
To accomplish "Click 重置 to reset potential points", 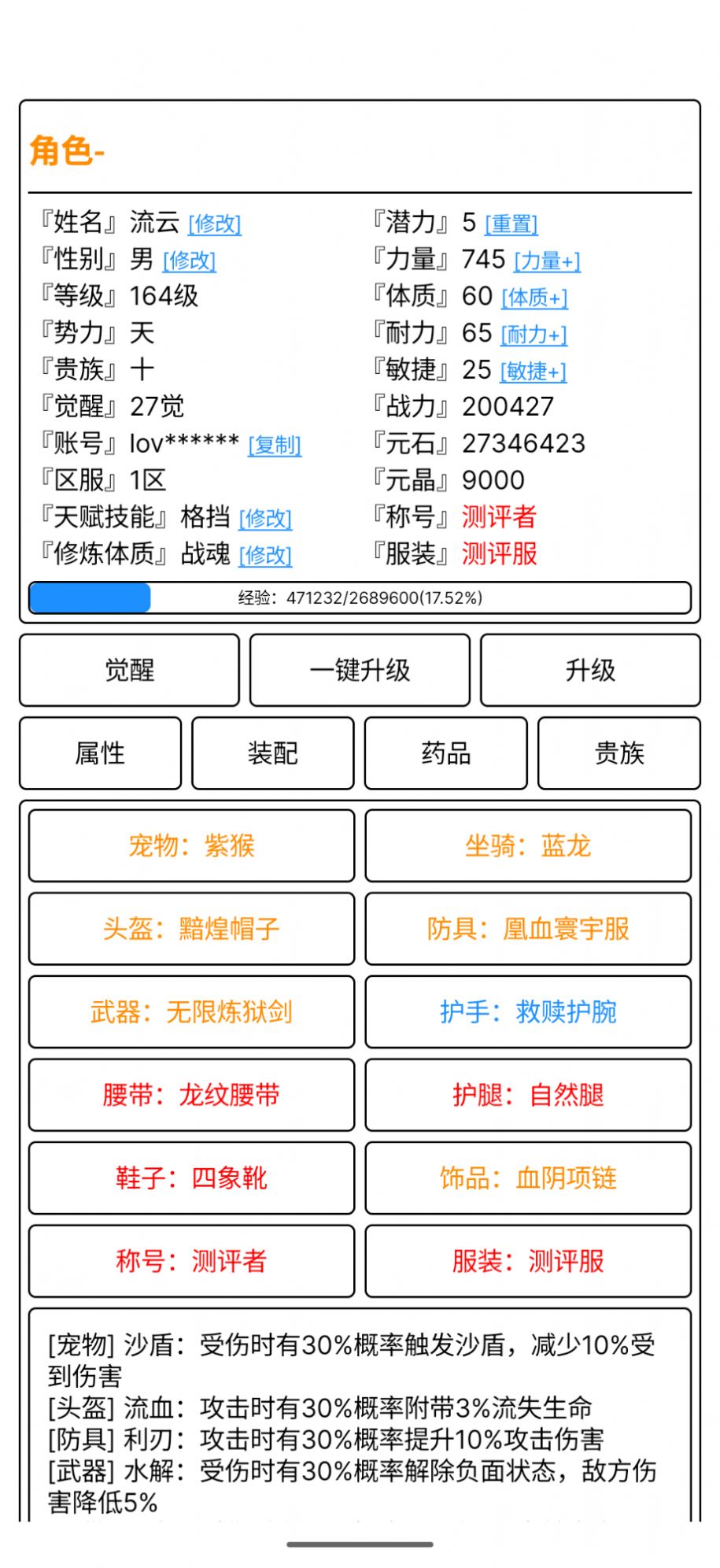I will click(x=511, y=224).
